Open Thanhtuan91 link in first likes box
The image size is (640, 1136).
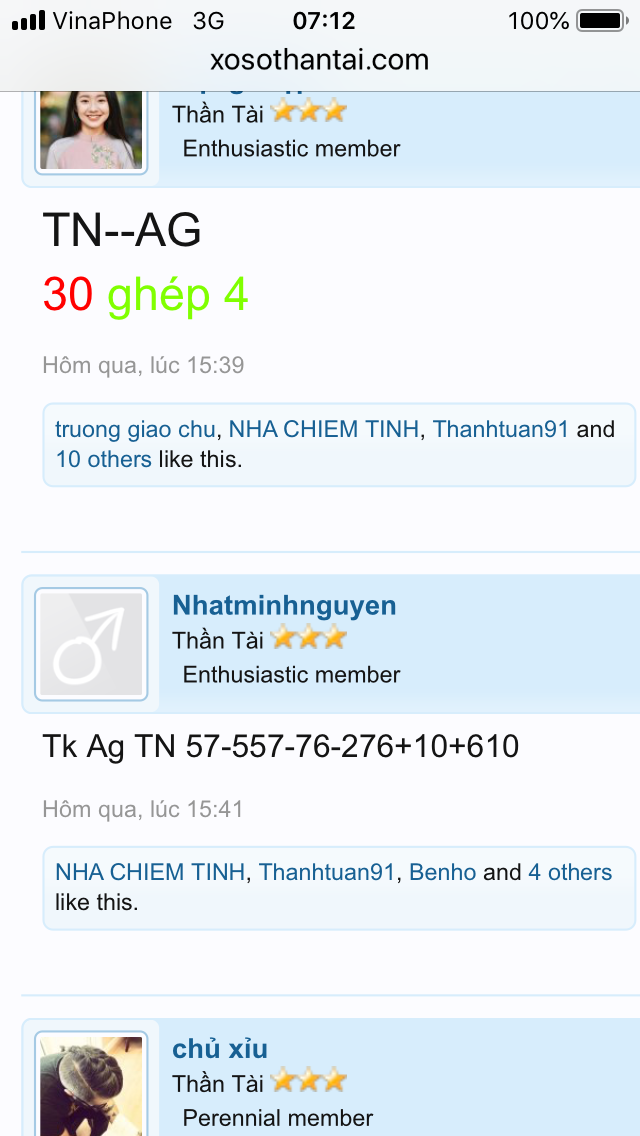(501, 430)
